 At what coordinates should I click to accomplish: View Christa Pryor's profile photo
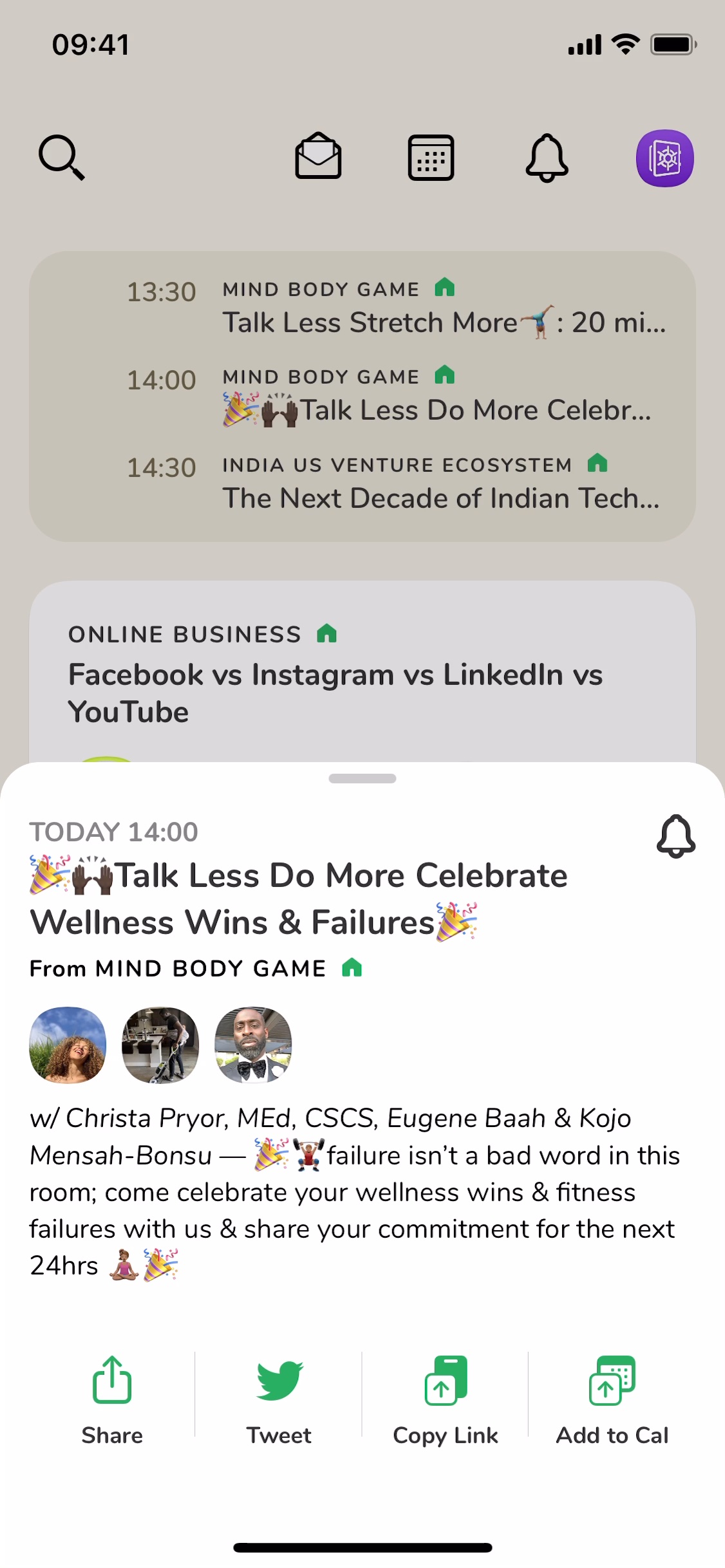(68, 1045)
